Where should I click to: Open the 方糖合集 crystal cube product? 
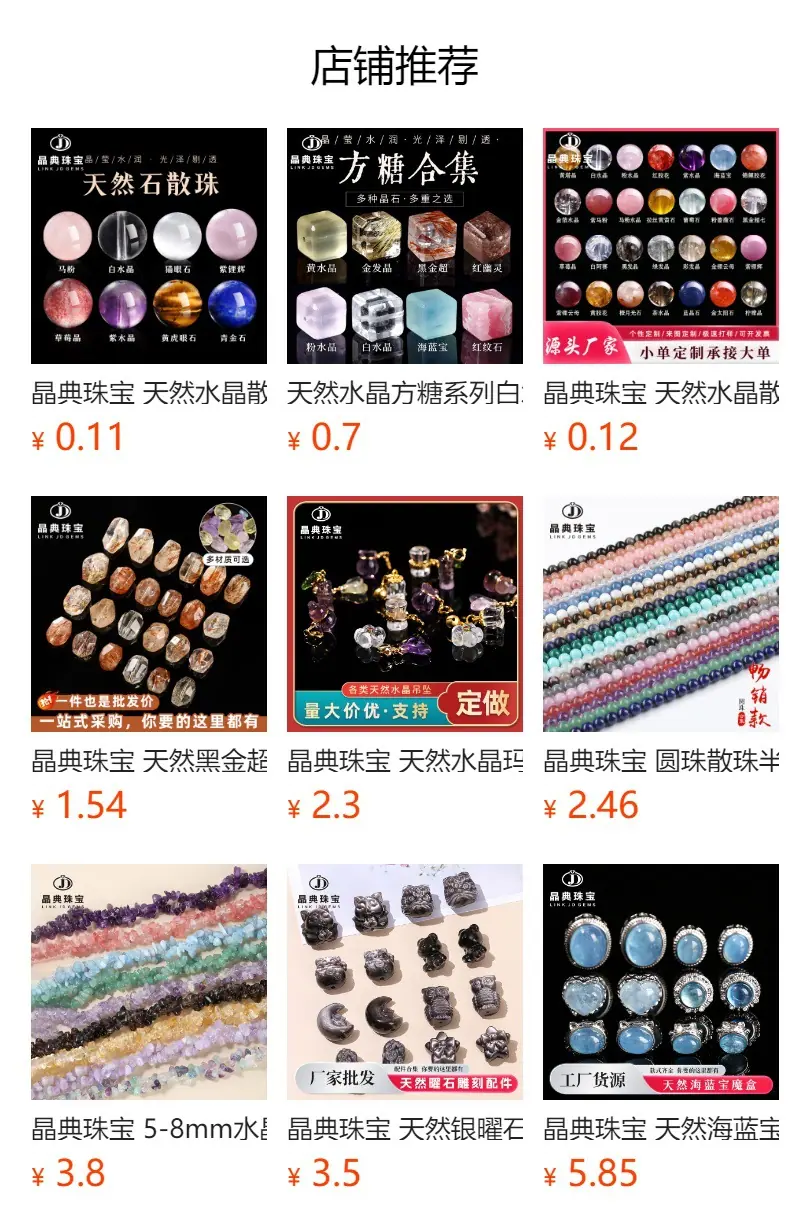[x=405, y=246]
